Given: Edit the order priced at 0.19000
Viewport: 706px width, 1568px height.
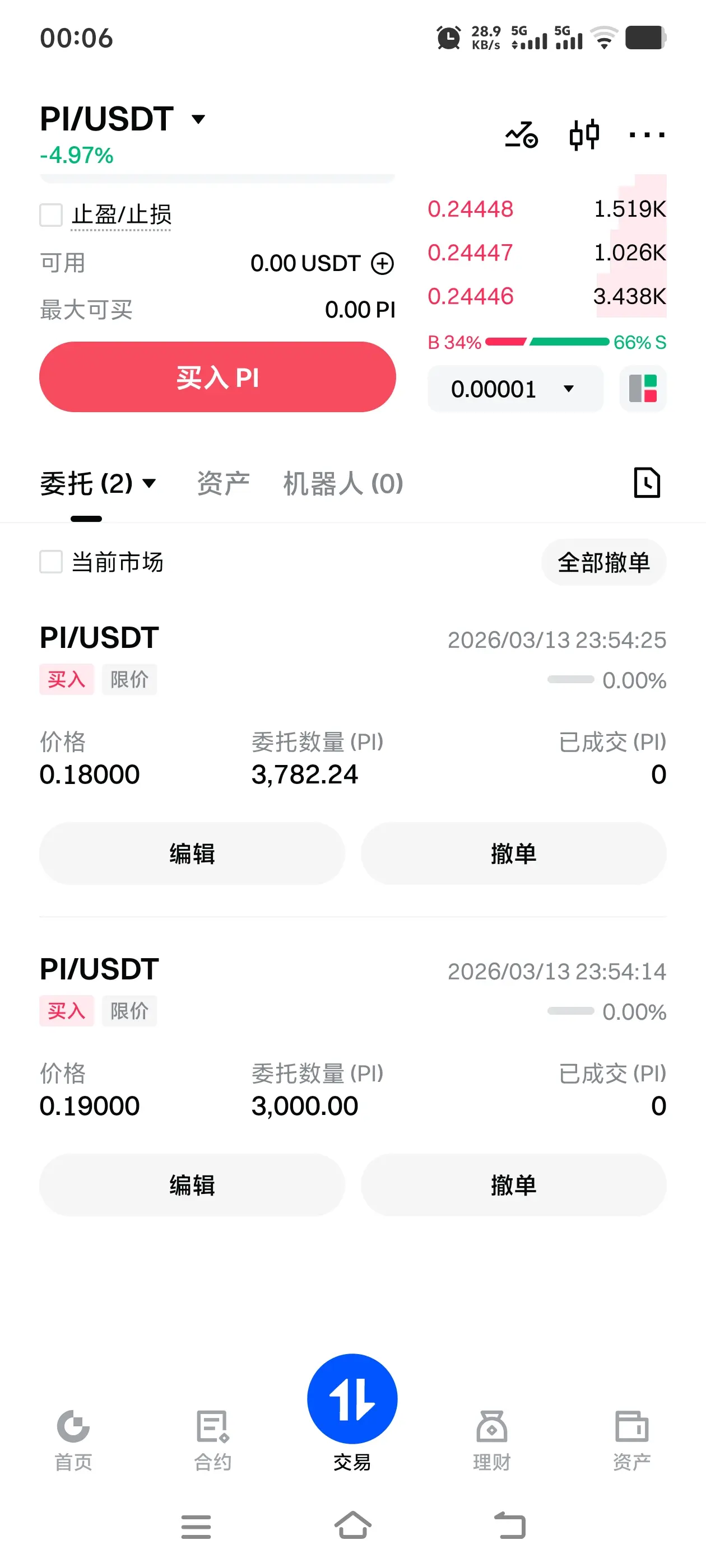Looking at the screenshot, I should 192,1185.
